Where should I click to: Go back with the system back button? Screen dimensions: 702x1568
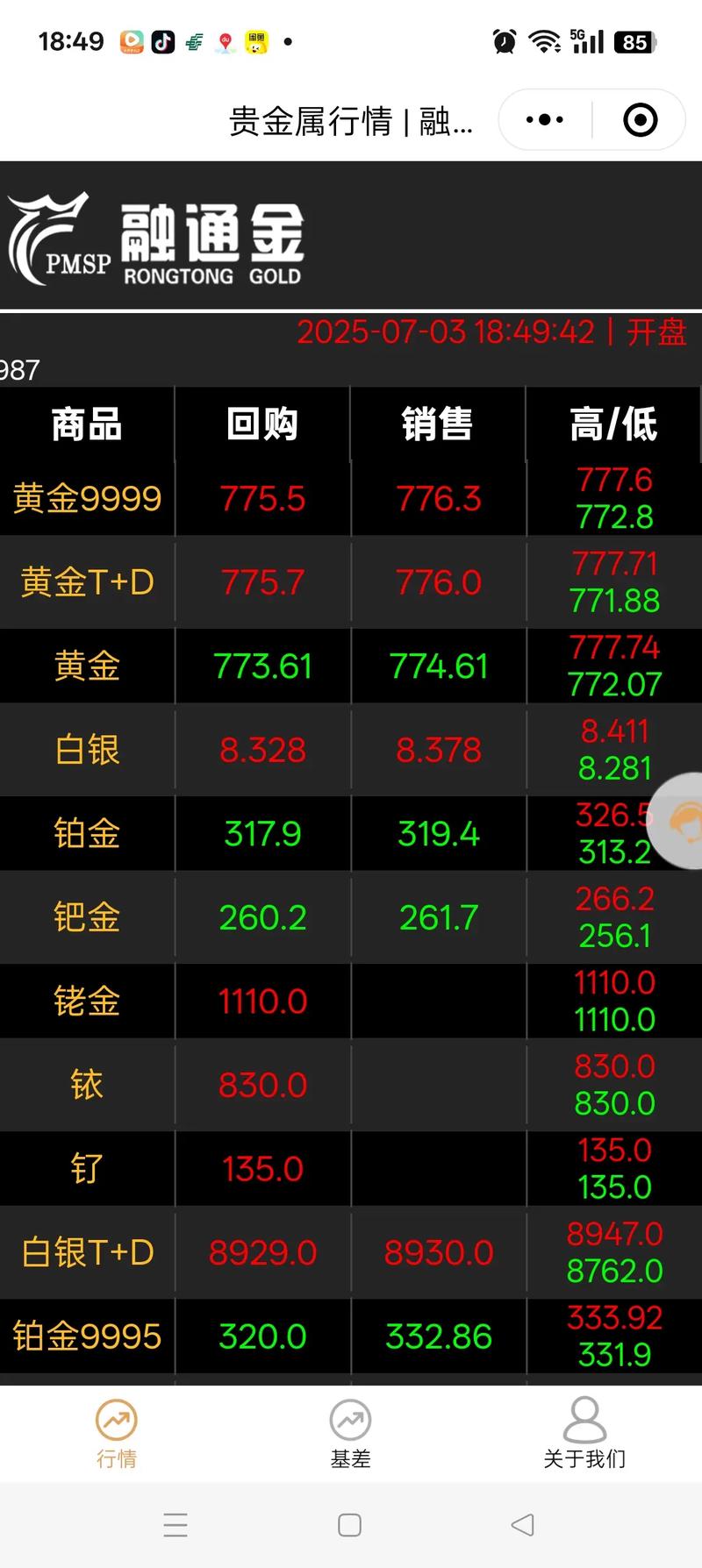click(522, 1525)
